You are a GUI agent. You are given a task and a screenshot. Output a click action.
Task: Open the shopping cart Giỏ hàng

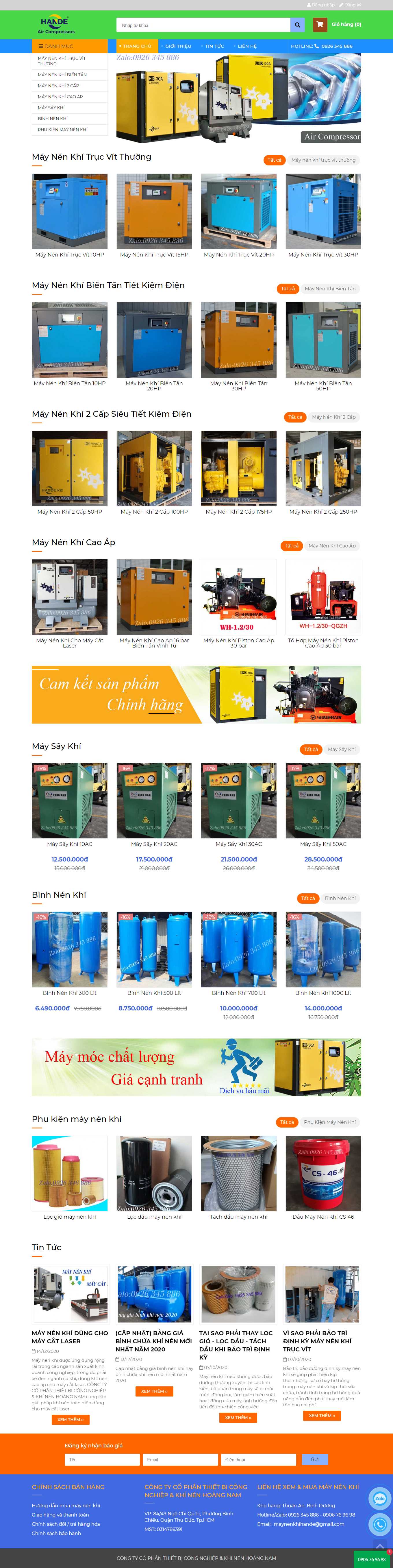[x=338, y=24]
